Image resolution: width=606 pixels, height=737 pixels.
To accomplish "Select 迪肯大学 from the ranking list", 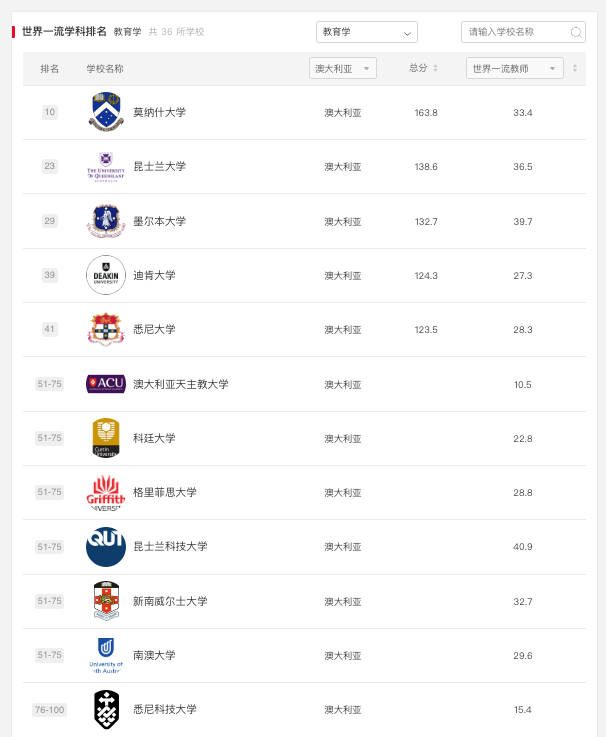I will click(x=154, y=276).
